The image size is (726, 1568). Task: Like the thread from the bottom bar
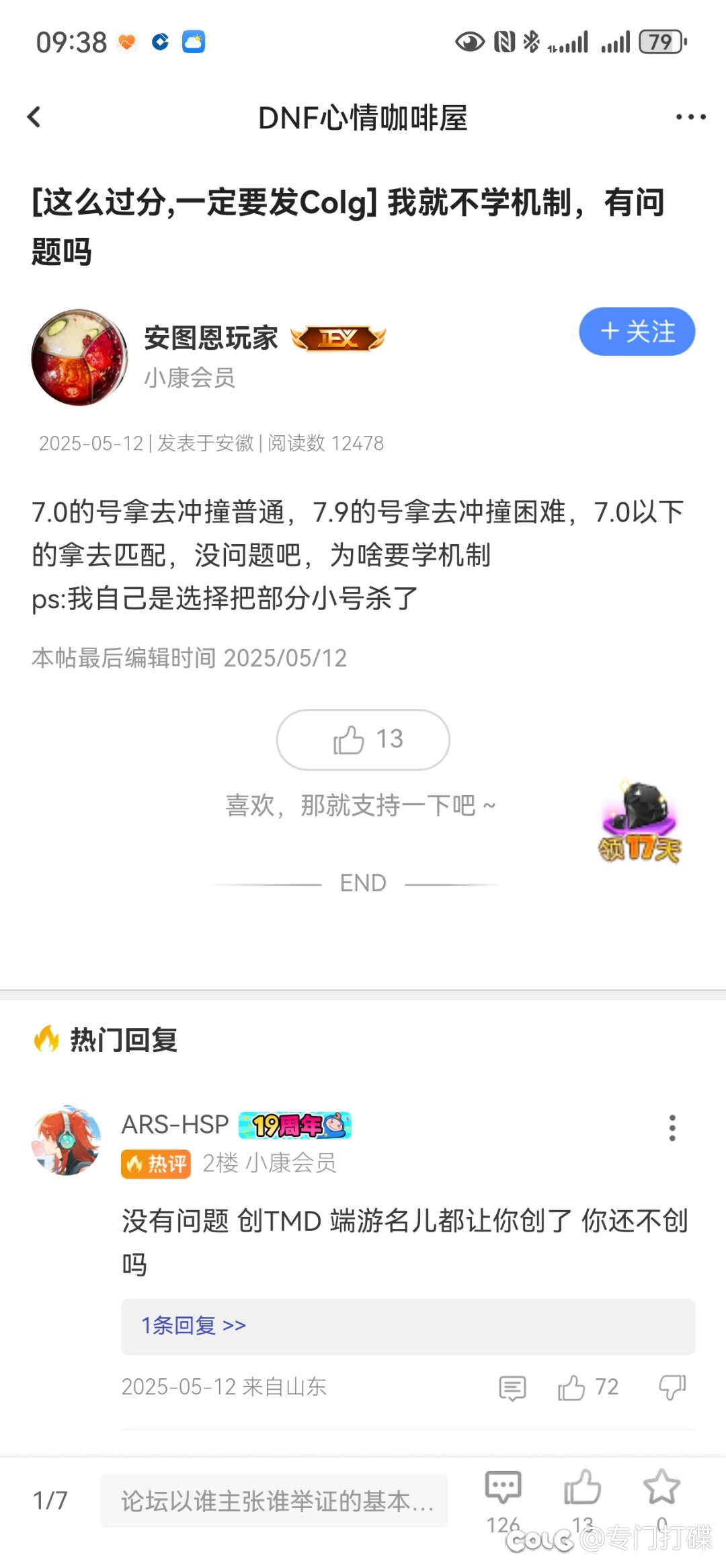[582, 1488]
